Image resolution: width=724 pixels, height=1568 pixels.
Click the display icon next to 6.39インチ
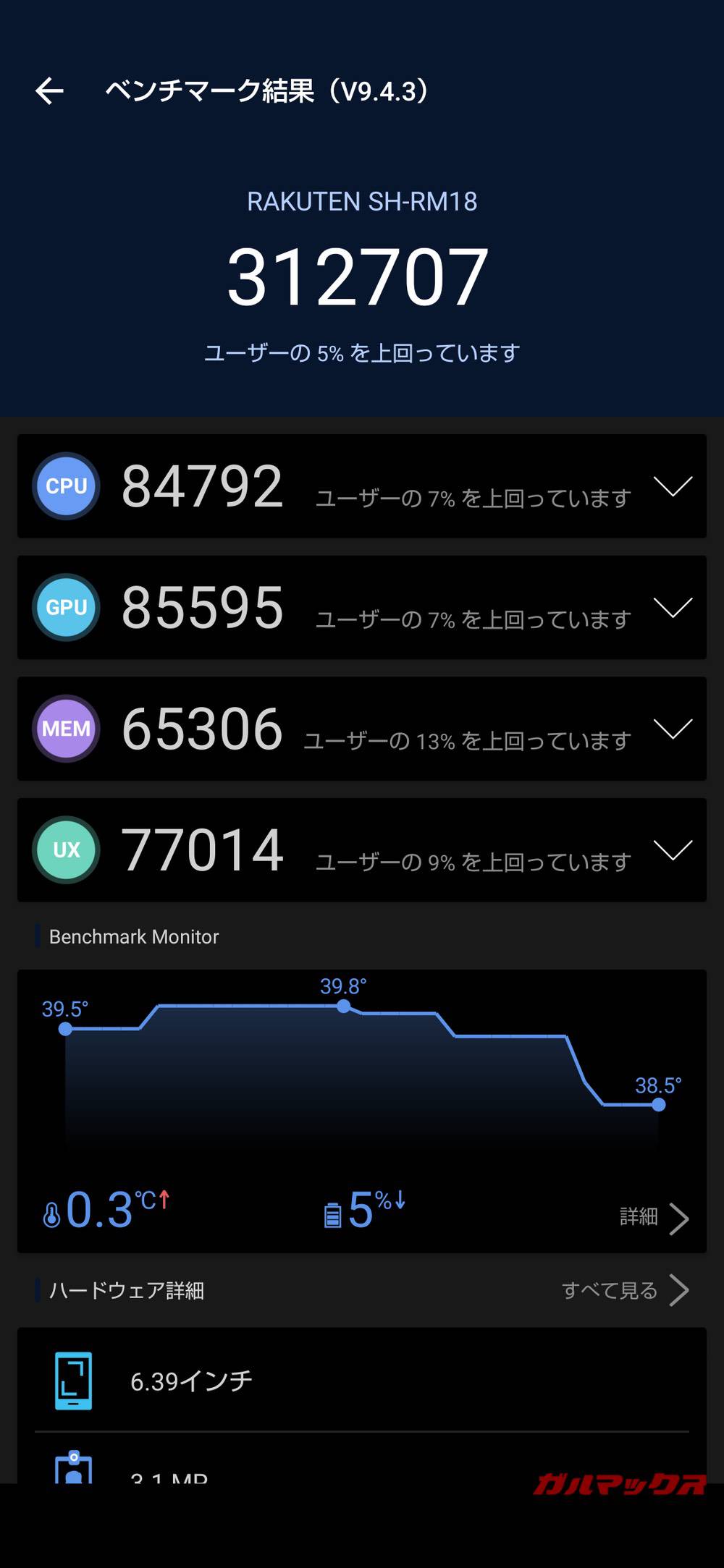[x=73, y=1378]
